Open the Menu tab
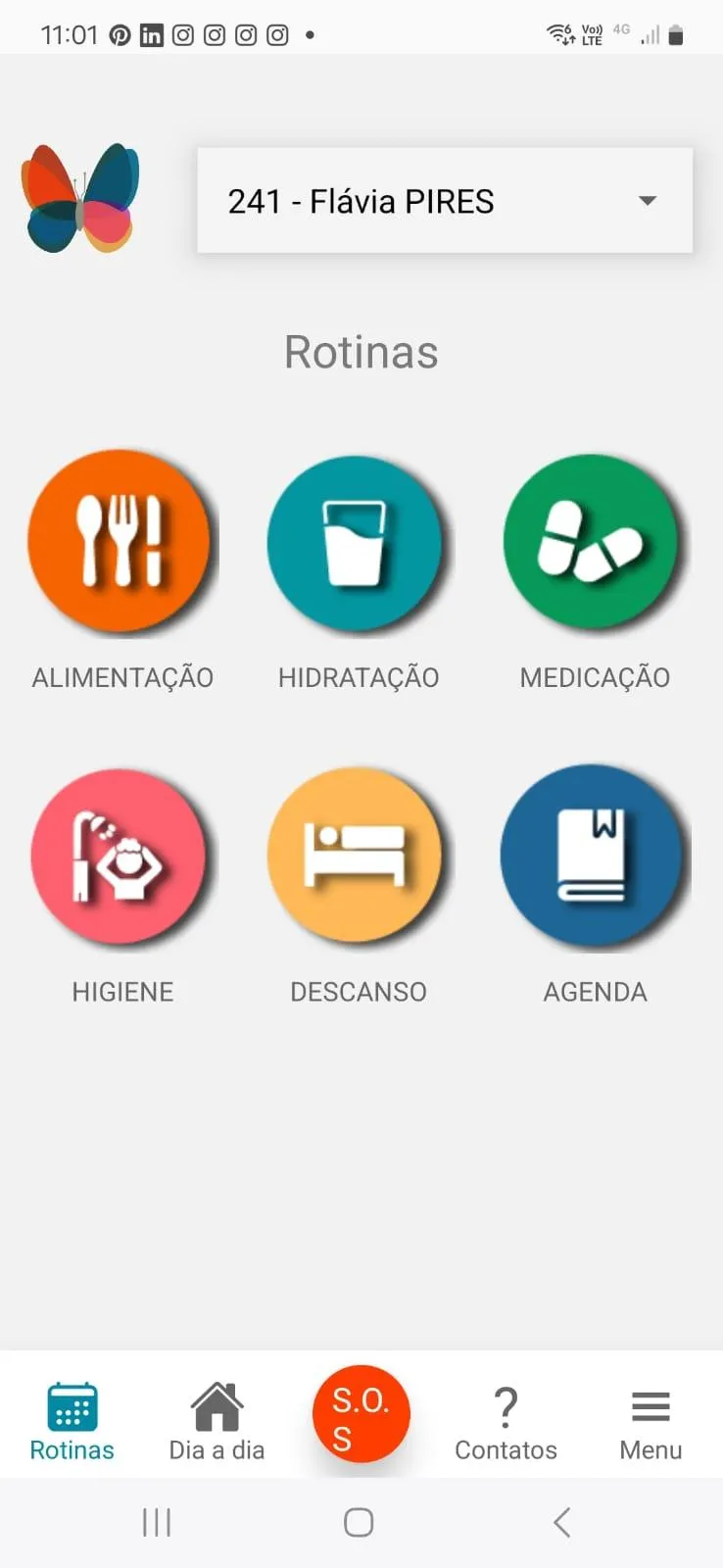 (651, 1421)
